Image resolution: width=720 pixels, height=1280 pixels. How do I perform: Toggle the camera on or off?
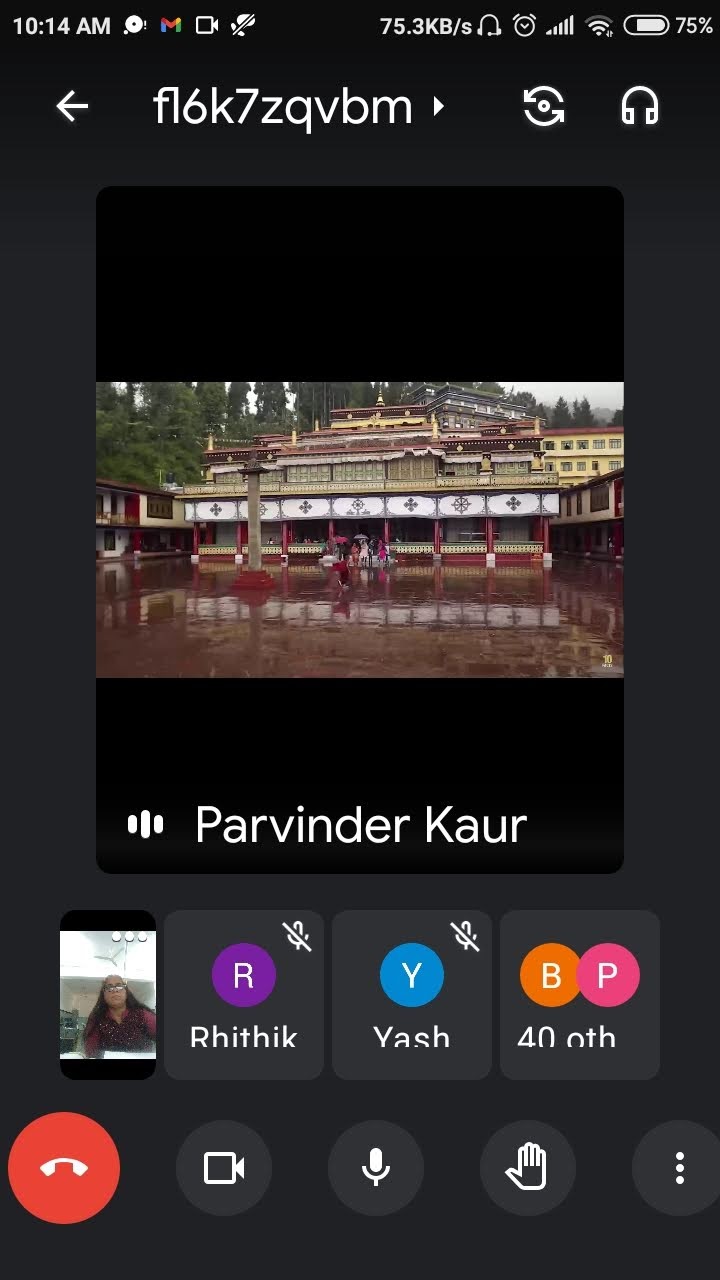click(224, 1168)
